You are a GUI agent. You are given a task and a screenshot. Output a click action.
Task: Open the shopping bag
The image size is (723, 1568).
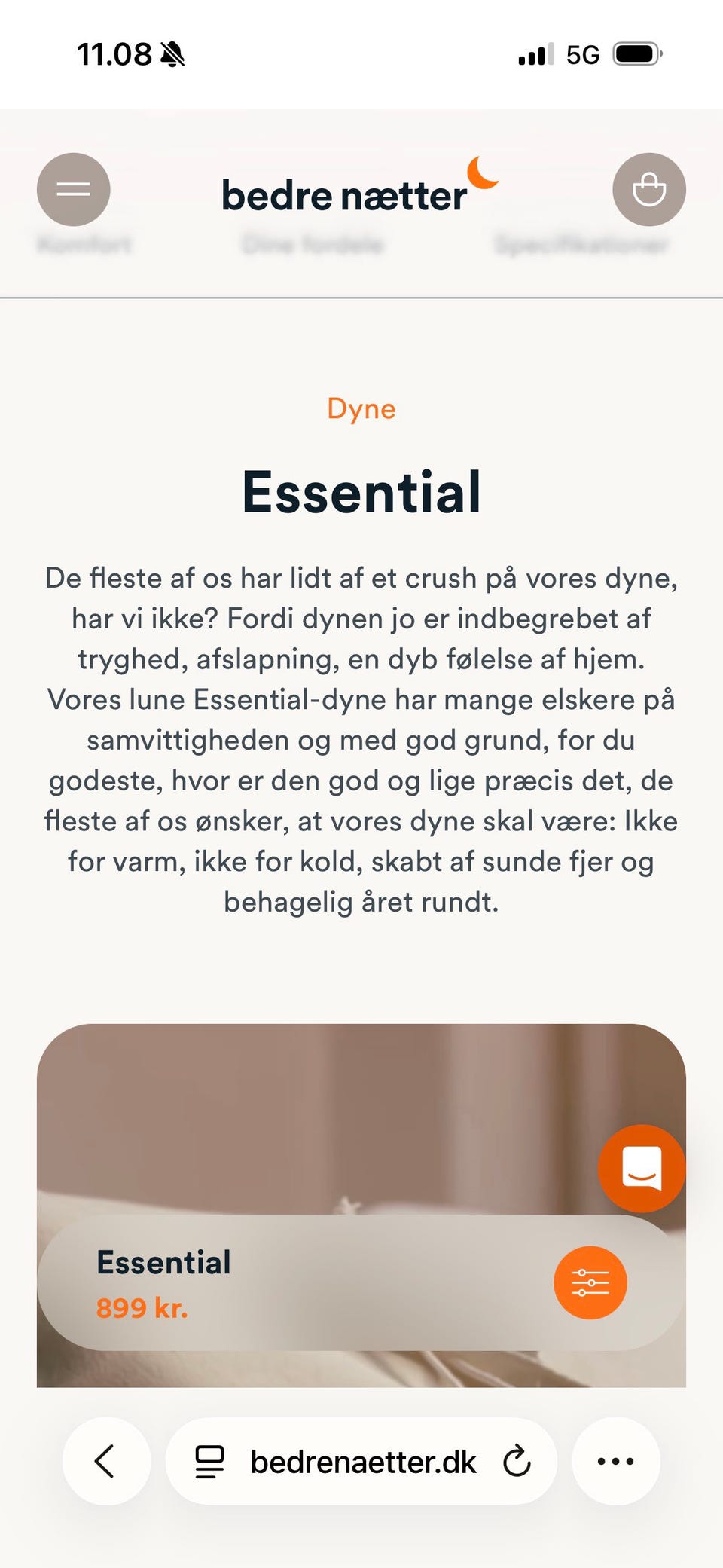[648, 189]
